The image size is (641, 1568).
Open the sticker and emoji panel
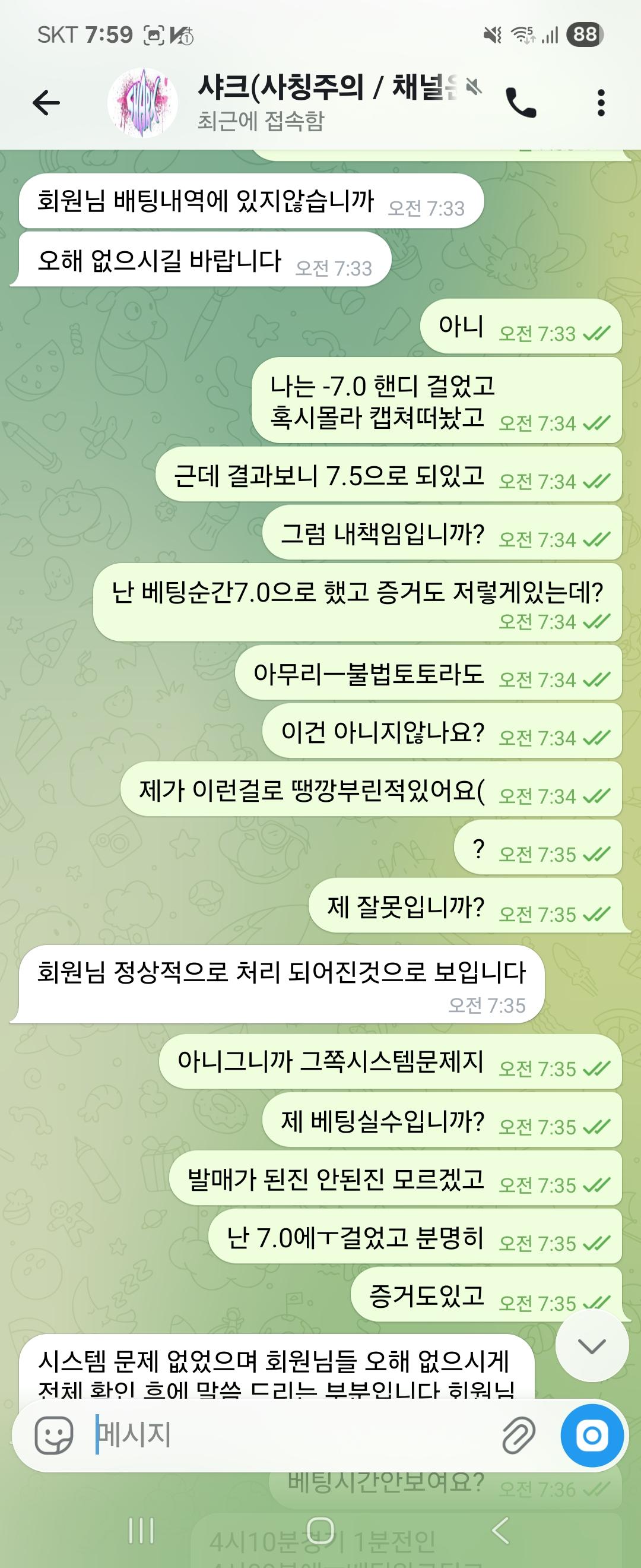[x=54, y=1435]
